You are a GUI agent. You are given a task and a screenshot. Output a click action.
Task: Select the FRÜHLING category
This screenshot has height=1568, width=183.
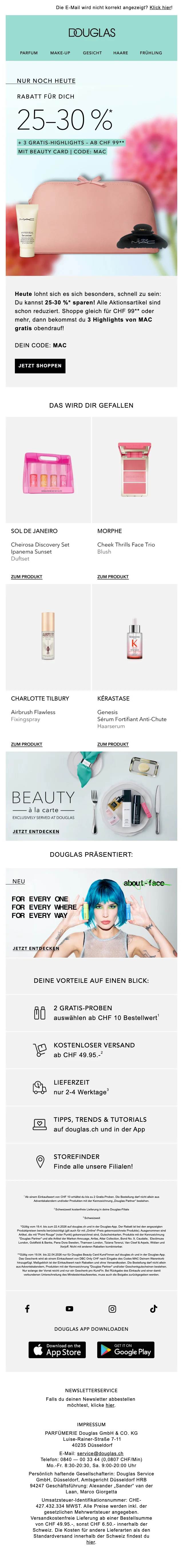click(x=151, y=53)
